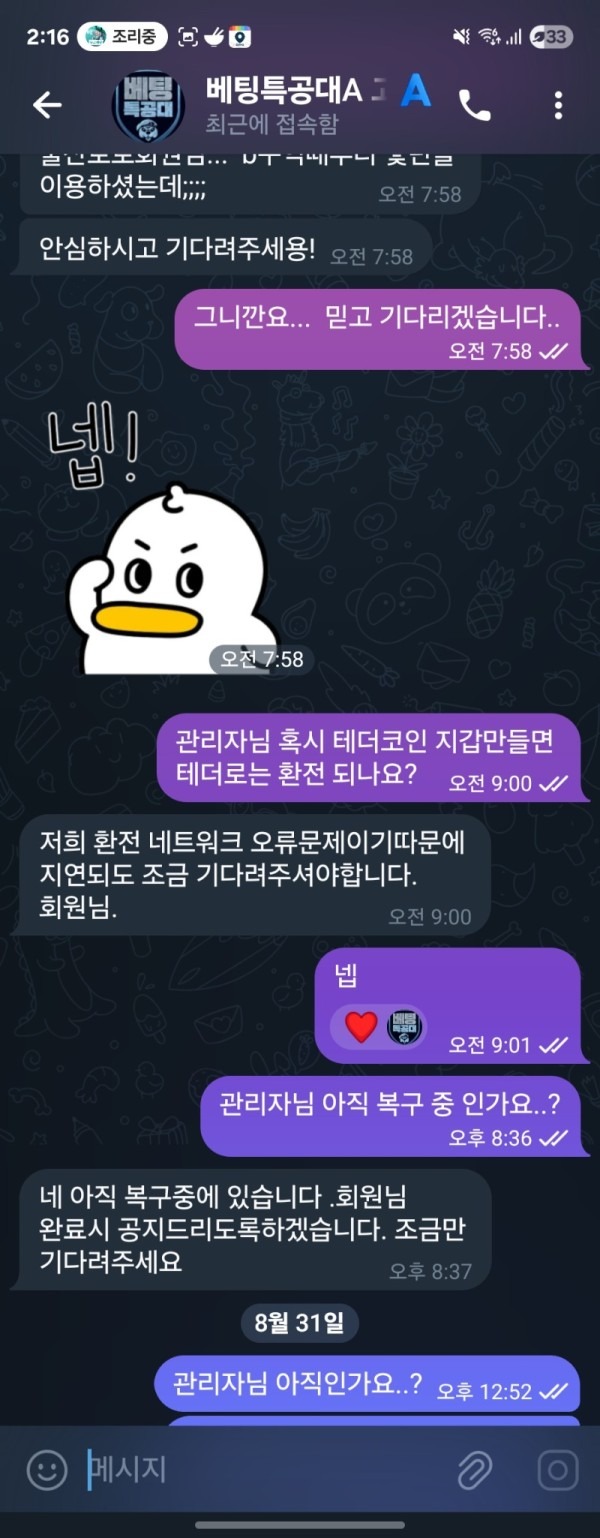The image size is (600, 1538).
Task: Focus the 메시지 input field
Action: (260, 1469)
